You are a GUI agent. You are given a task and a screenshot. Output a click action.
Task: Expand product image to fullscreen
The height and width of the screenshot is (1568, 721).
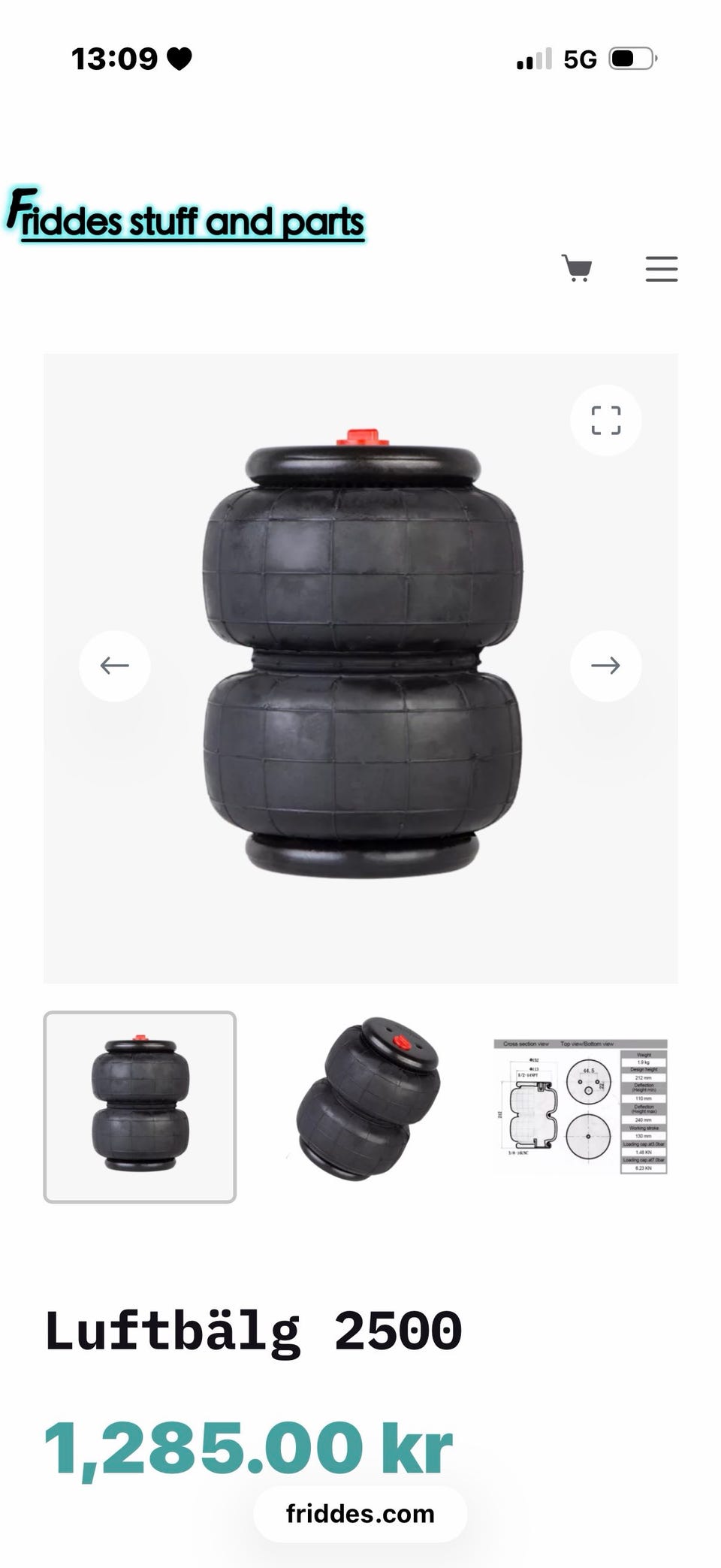point(605,420)
